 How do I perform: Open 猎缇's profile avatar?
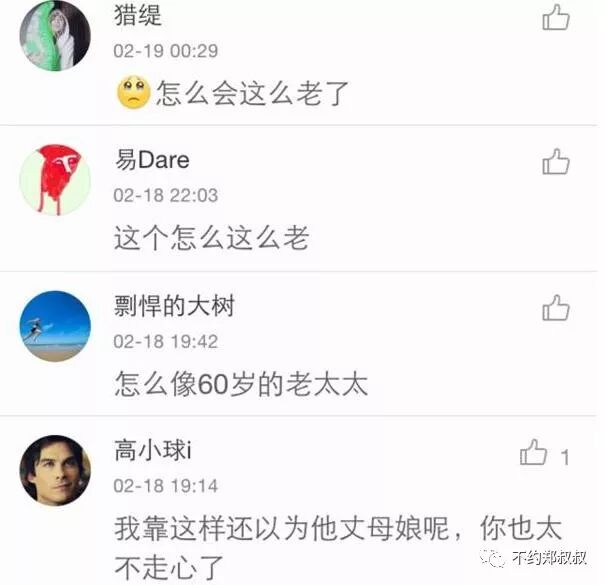point(55,35)
